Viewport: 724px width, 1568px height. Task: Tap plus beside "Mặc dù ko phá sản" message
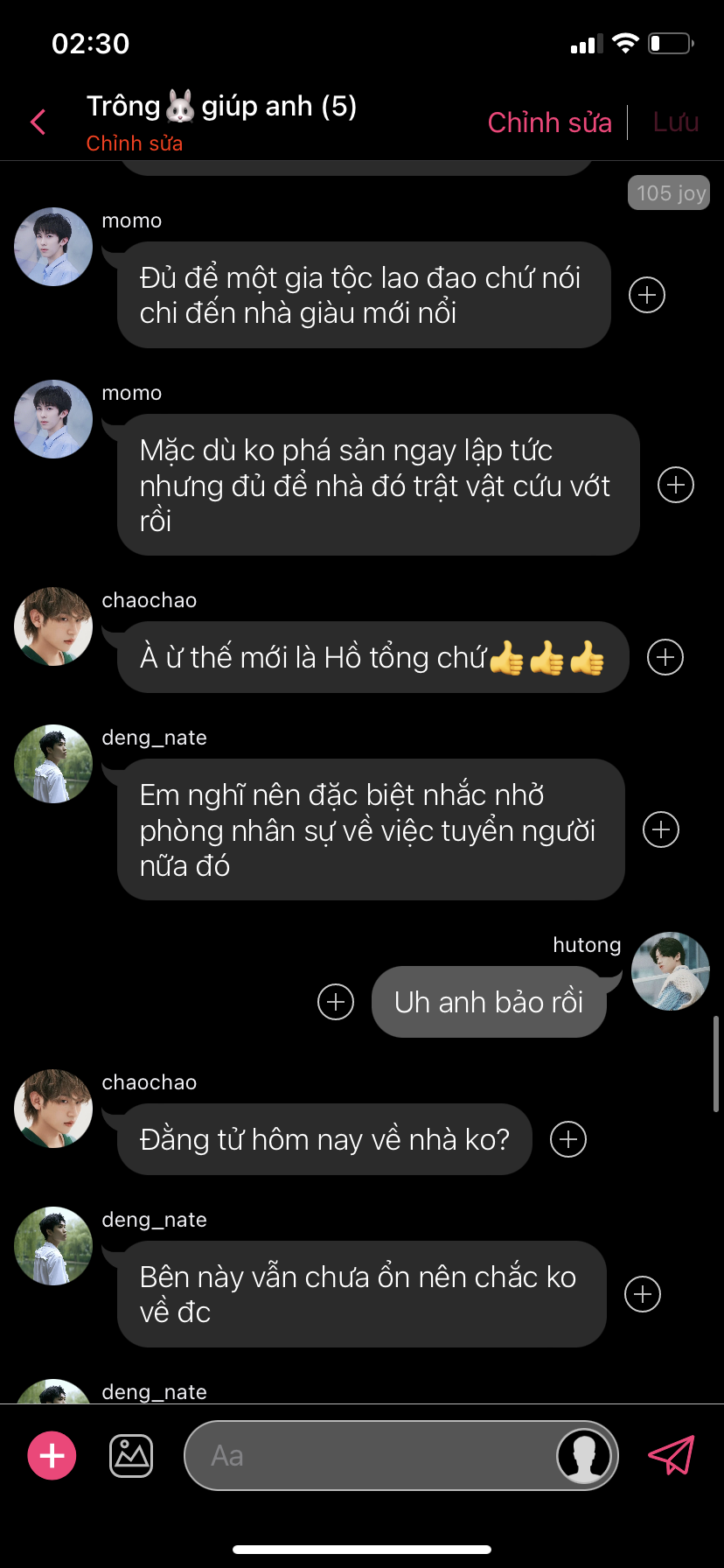[676, 485]
